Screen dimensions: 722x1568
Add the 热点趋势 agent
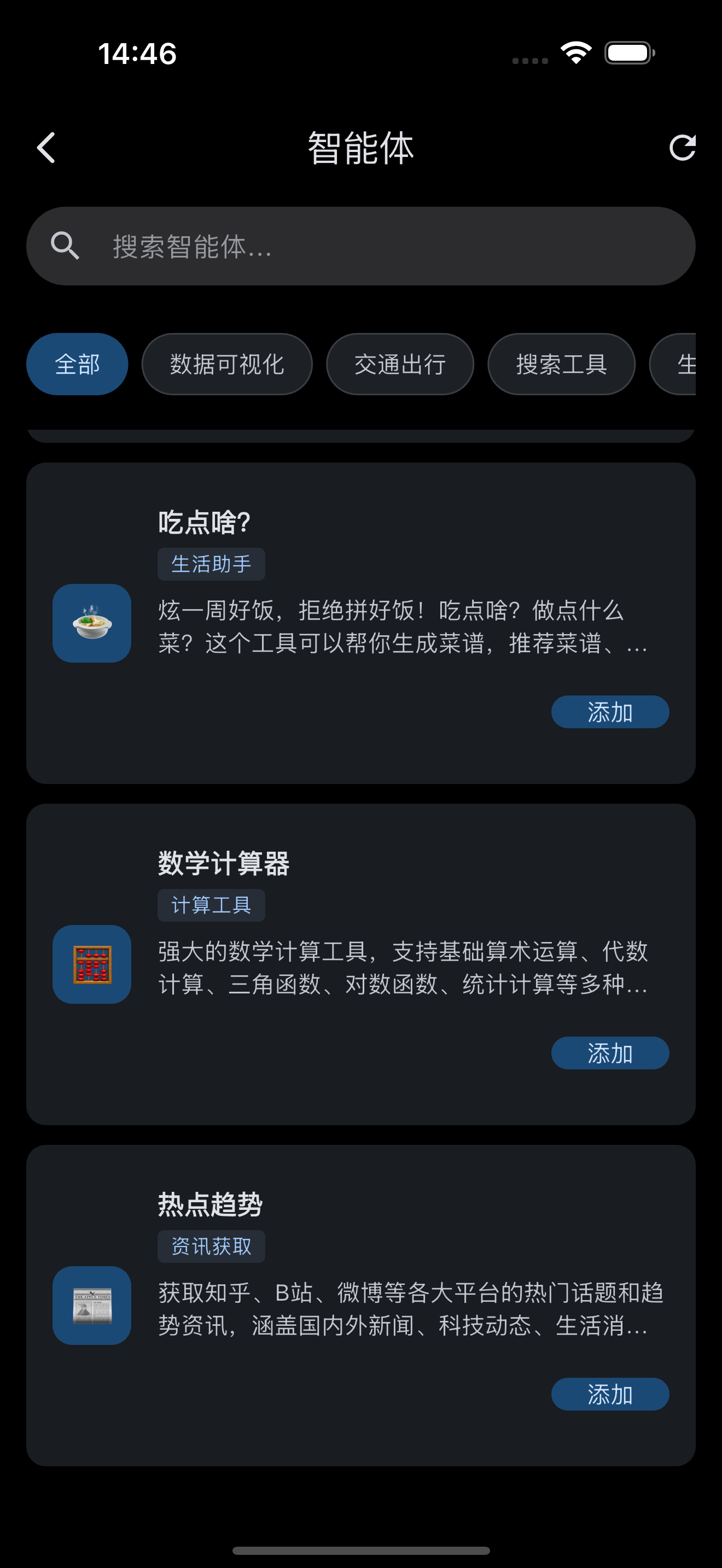tap(610, 1394)
